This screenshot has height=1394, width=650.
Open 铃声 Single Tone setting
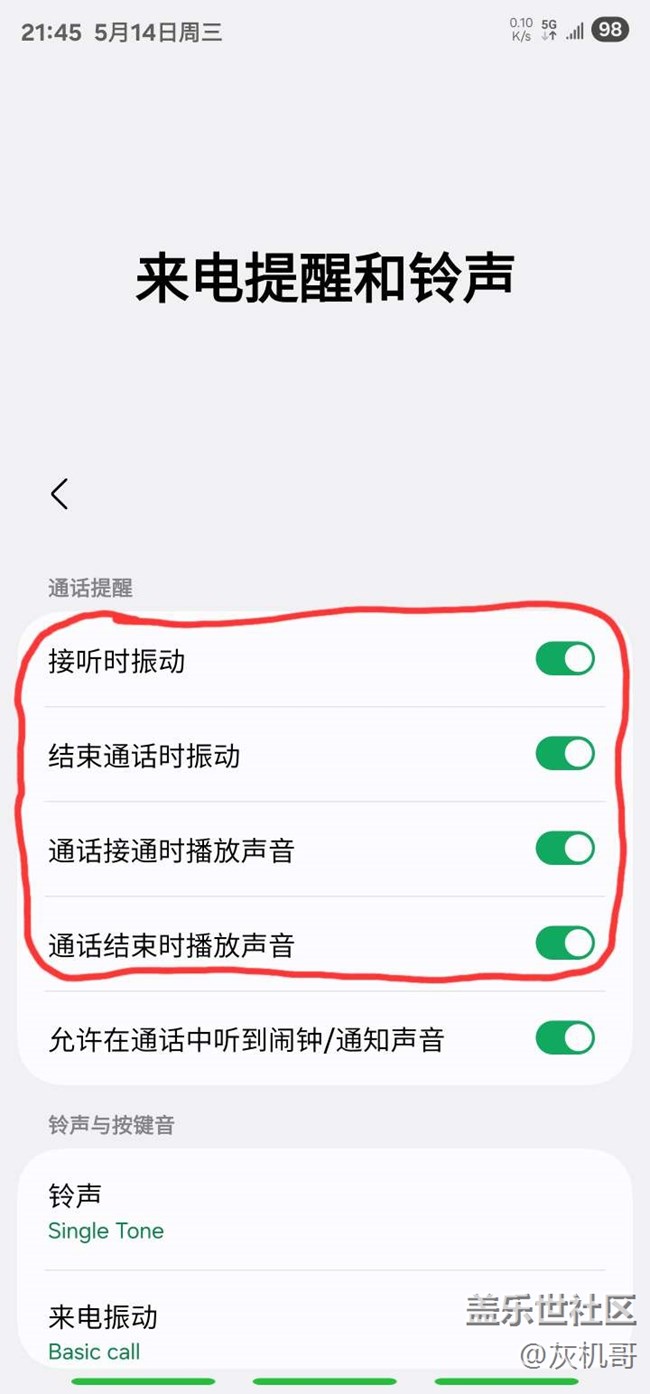[325, 1212]
